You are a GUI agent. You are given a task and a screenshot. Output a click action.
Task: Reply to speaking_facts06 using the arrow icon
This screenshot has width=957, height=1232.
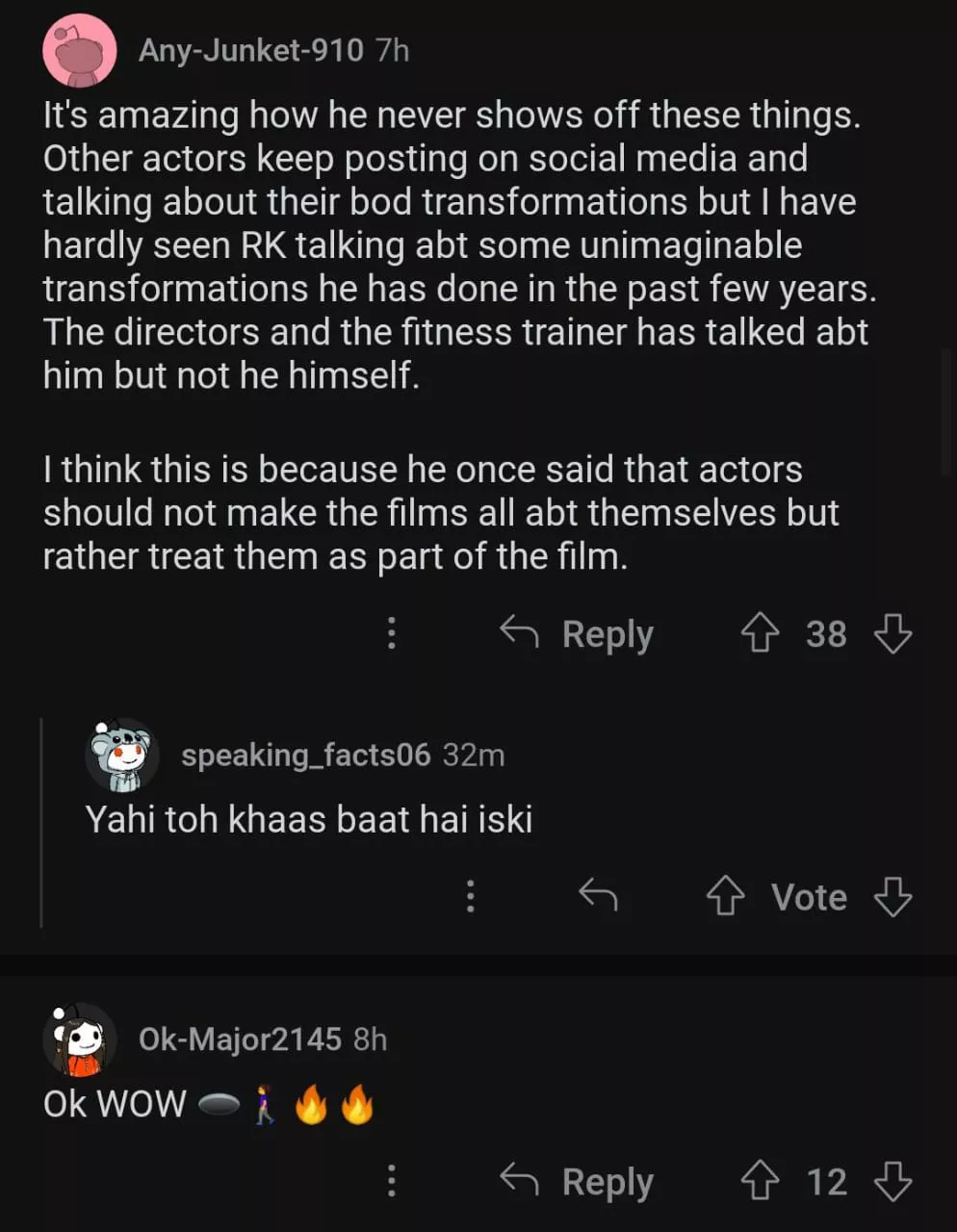point(598,896)
